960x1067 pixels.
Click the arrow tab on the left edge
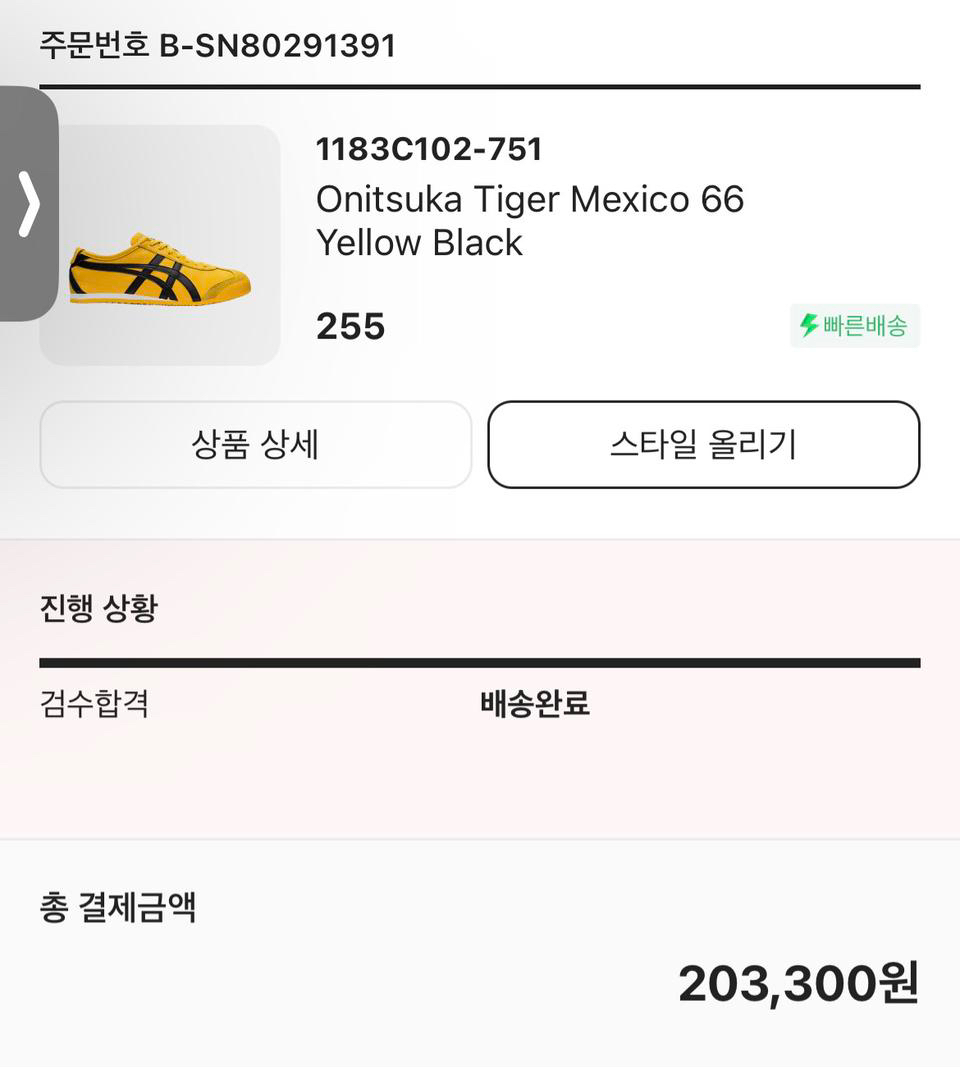(x=28, y=205)
